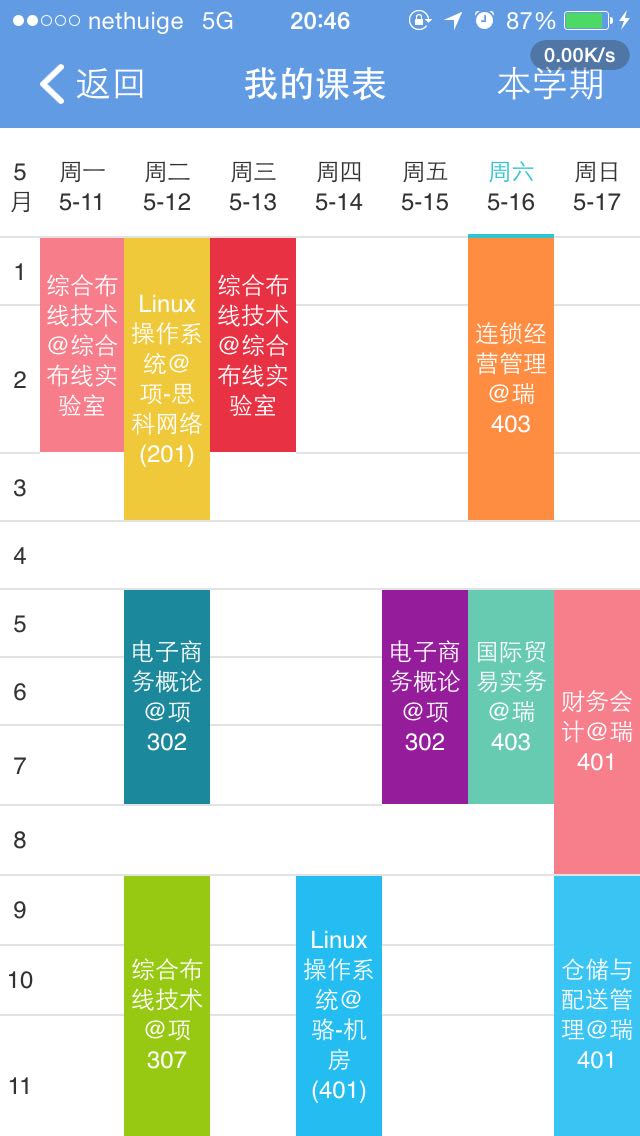Open Monday's 综合布线技术 class at 综合布线实验室
The height and width of the screenshot is (1136, 640).
point(82,345)
